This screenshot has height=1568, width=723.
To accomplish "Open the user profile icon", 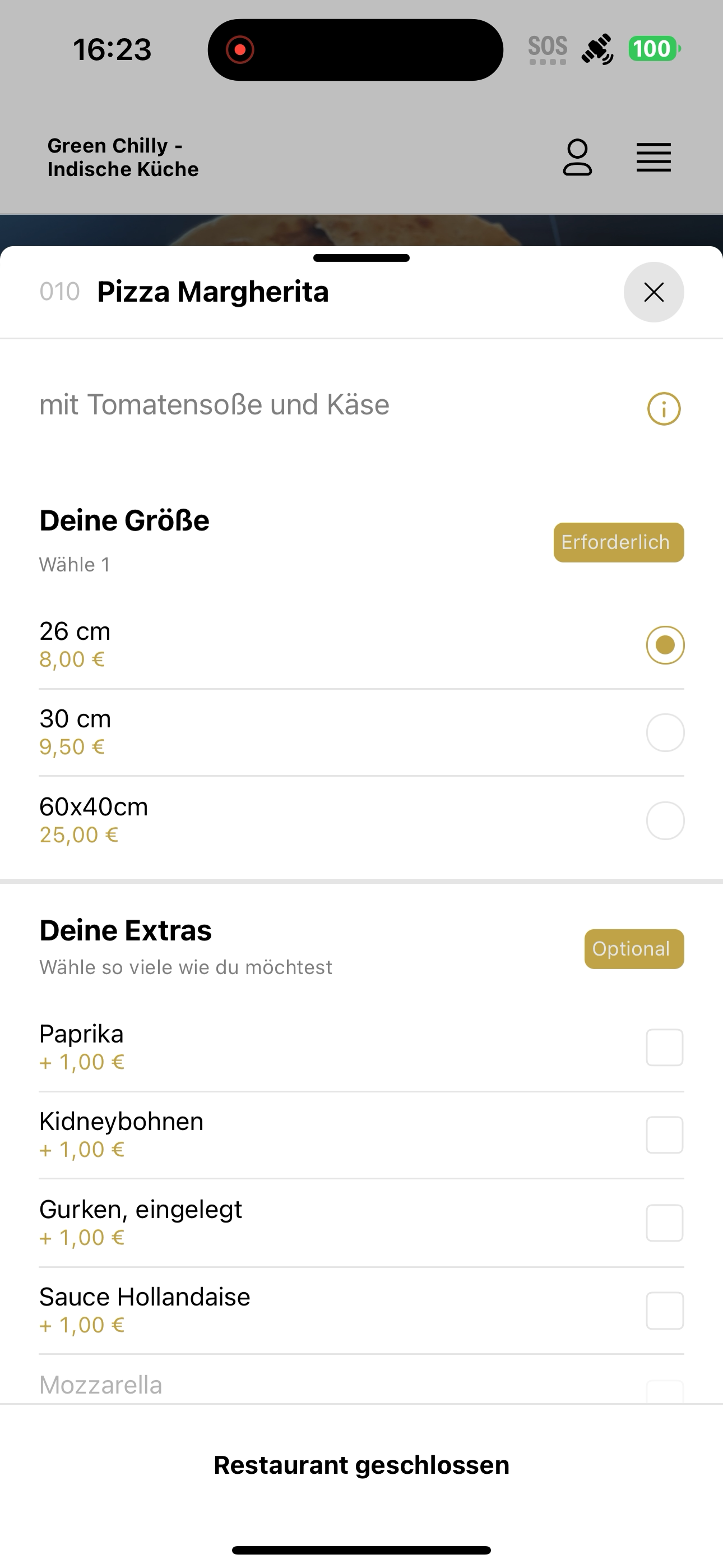I will coord(577,158).
